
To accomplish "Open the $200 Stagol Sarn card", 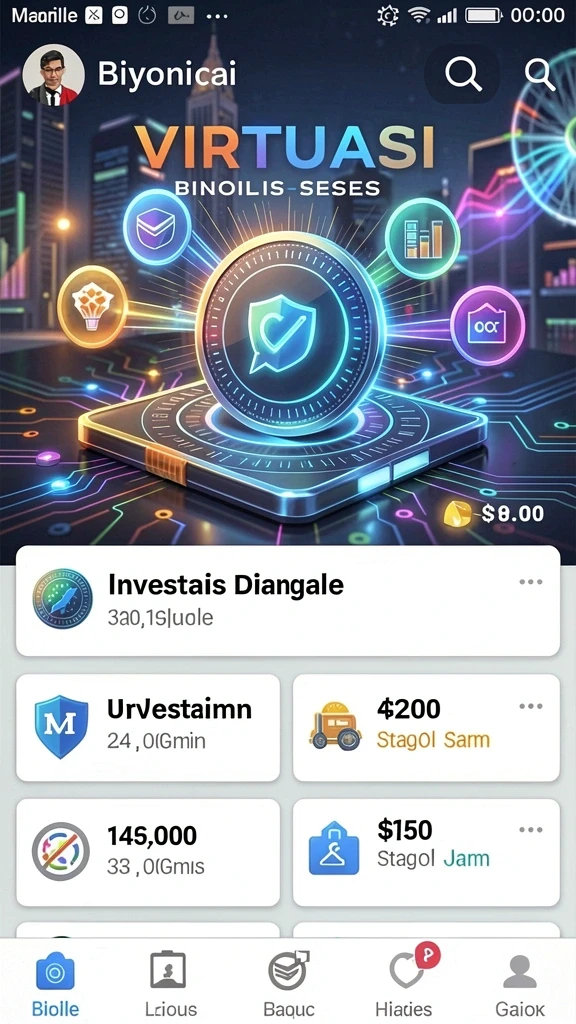I will [x=426, y=728].
